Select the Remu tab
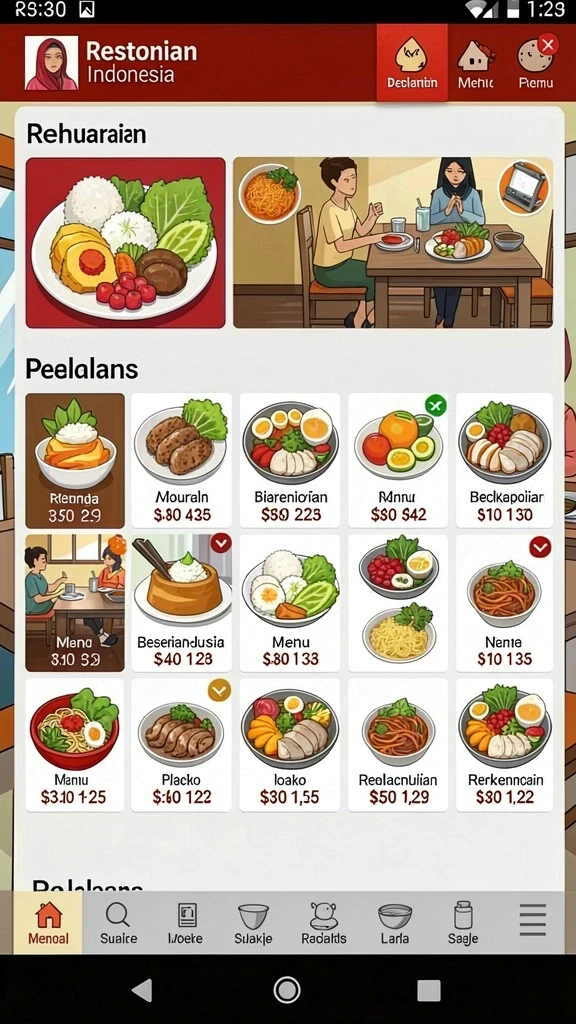 (536, 64)
